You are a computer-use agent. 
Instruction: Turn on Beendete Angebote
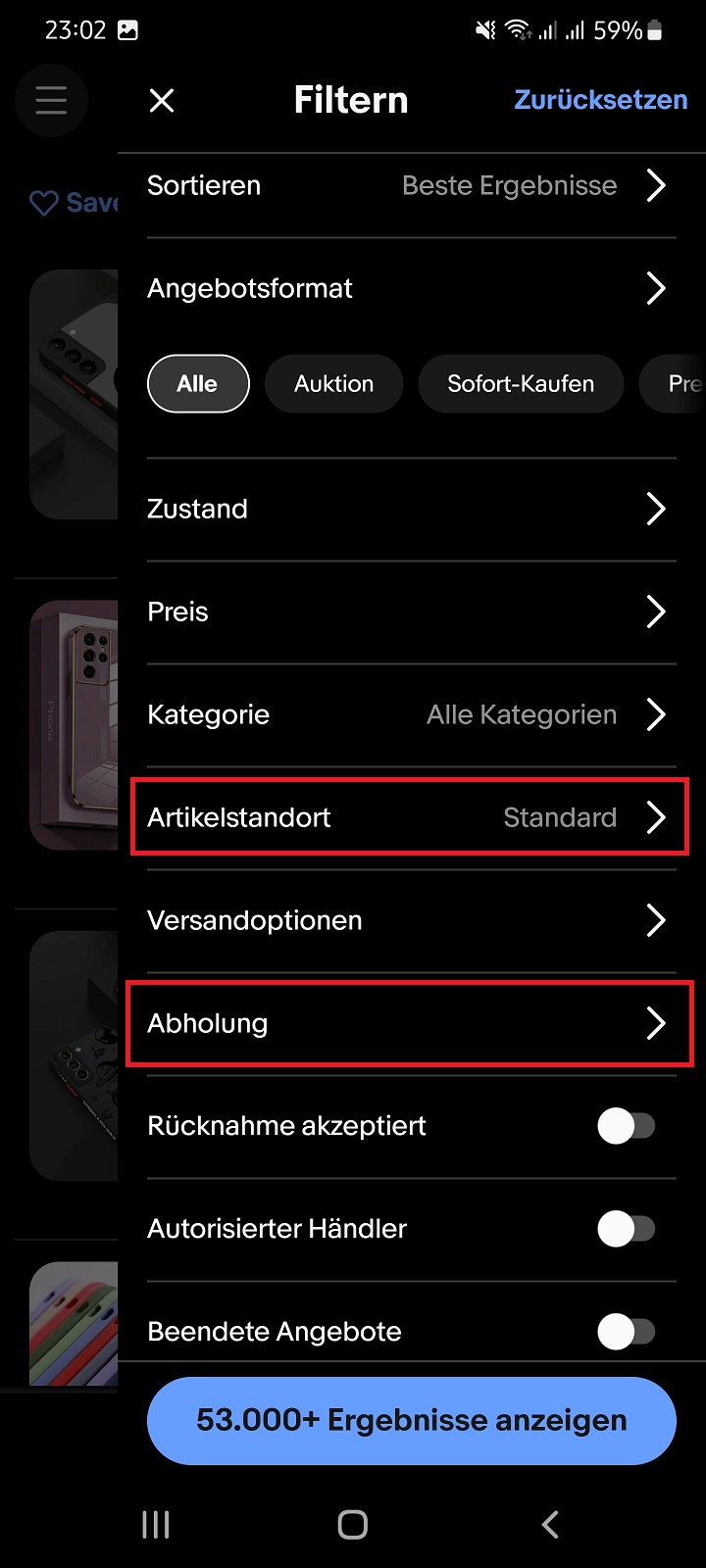[627, 1332]
